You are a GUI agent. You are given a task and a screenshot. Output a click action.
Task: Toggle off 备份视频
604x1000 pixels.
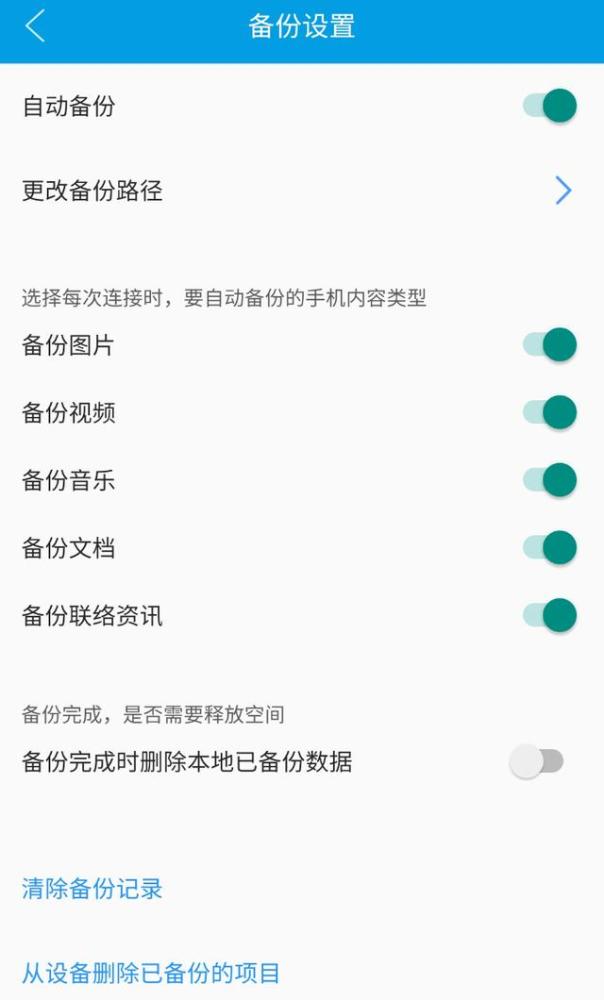pyautogui.click(x=550, y=413)
